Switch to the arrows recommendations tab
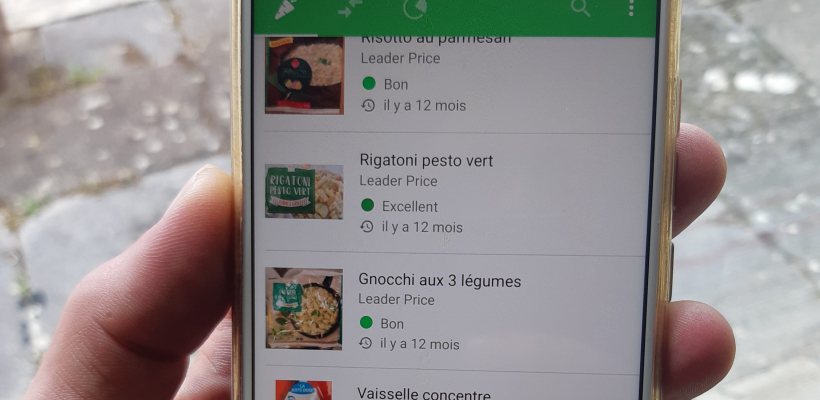This screenshot has height=400, width=820. pos(349,9)
